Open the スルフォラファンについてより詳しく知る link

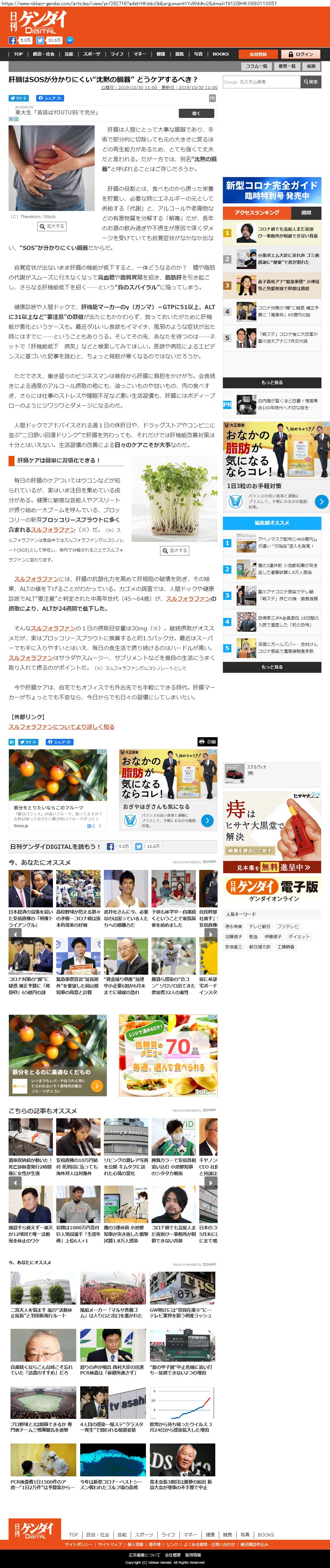pyautogui.click(x=61, y=727)
